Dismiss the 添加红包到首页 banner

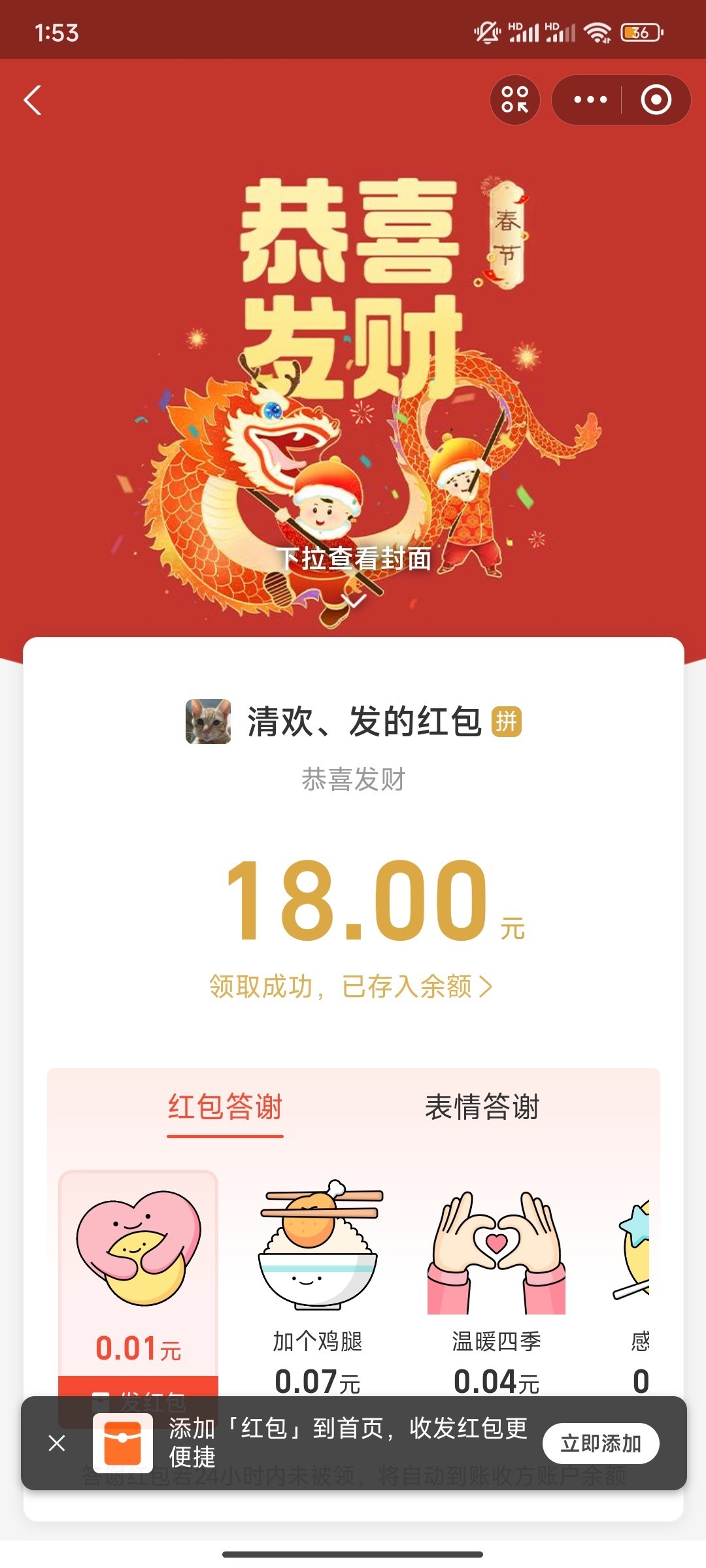click(57, 1443)
